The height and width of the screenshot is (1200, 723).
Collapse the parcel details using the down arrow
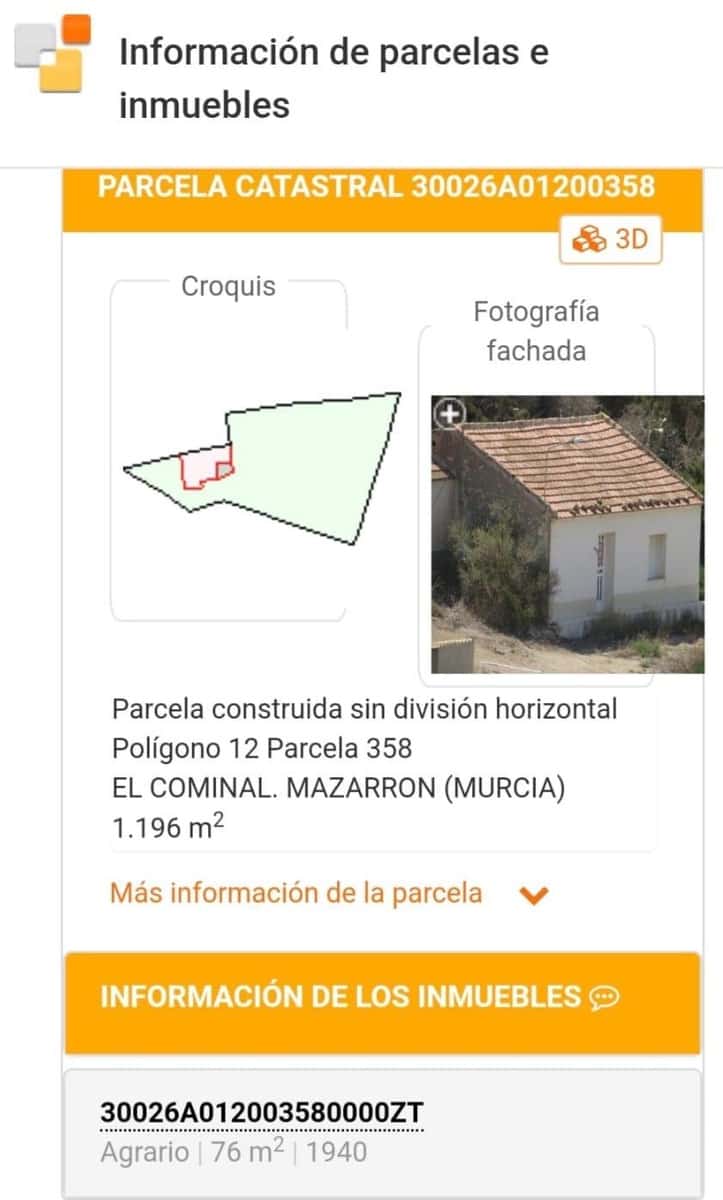534,893
